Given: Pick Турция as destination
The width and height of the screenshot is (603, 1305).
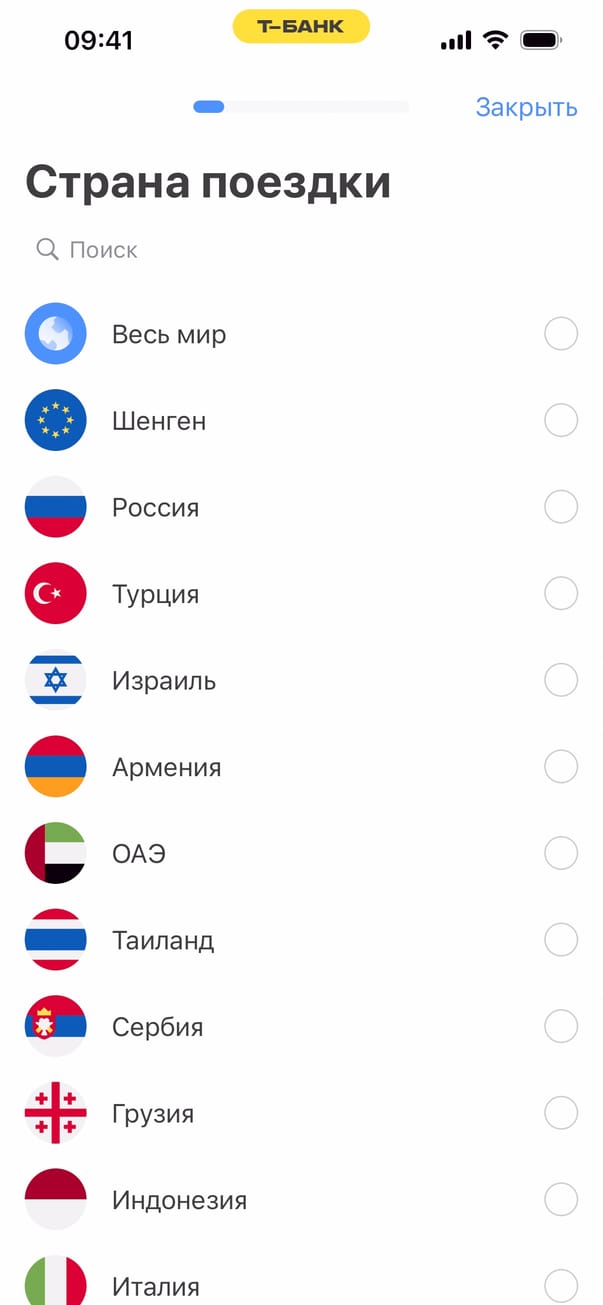Looking at the screenshot, I should click(560, 594).
